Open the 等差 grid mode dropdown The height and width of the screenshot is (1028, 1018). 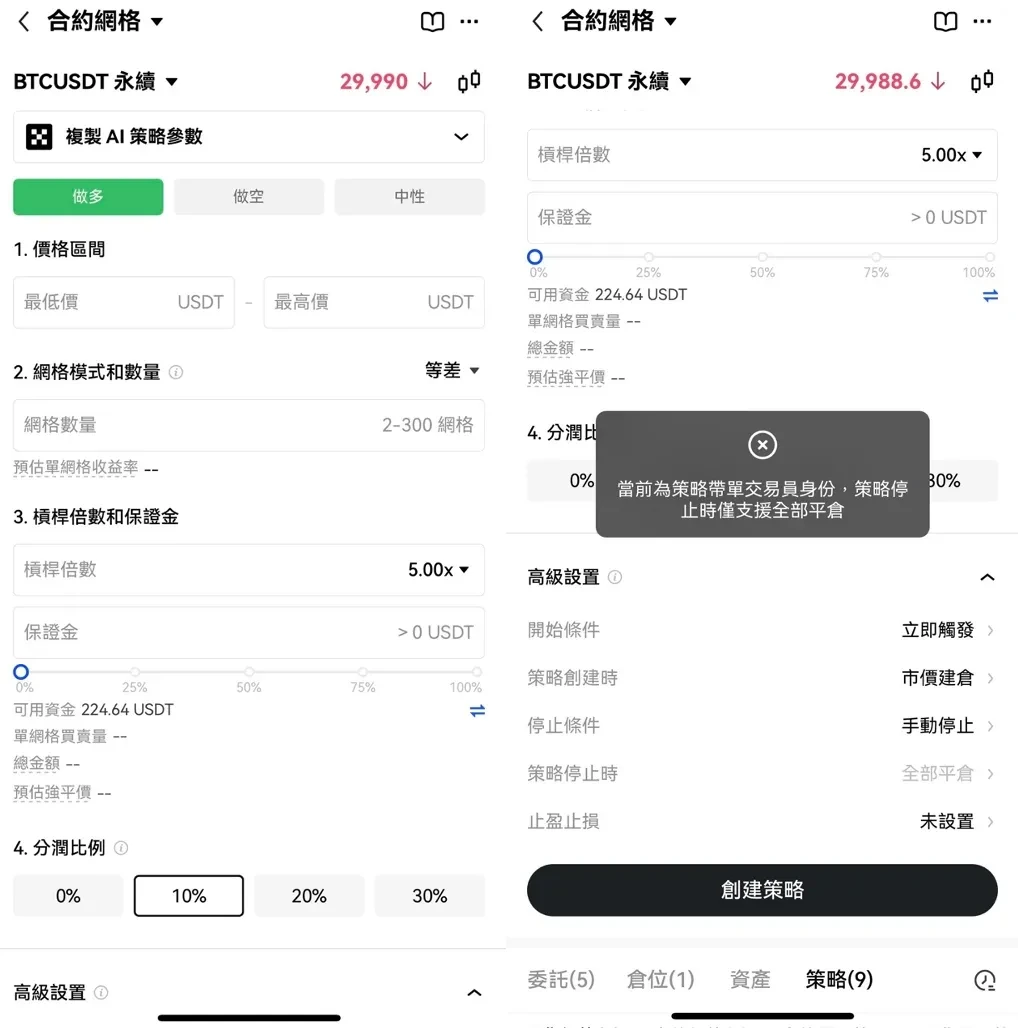(452, 371)
